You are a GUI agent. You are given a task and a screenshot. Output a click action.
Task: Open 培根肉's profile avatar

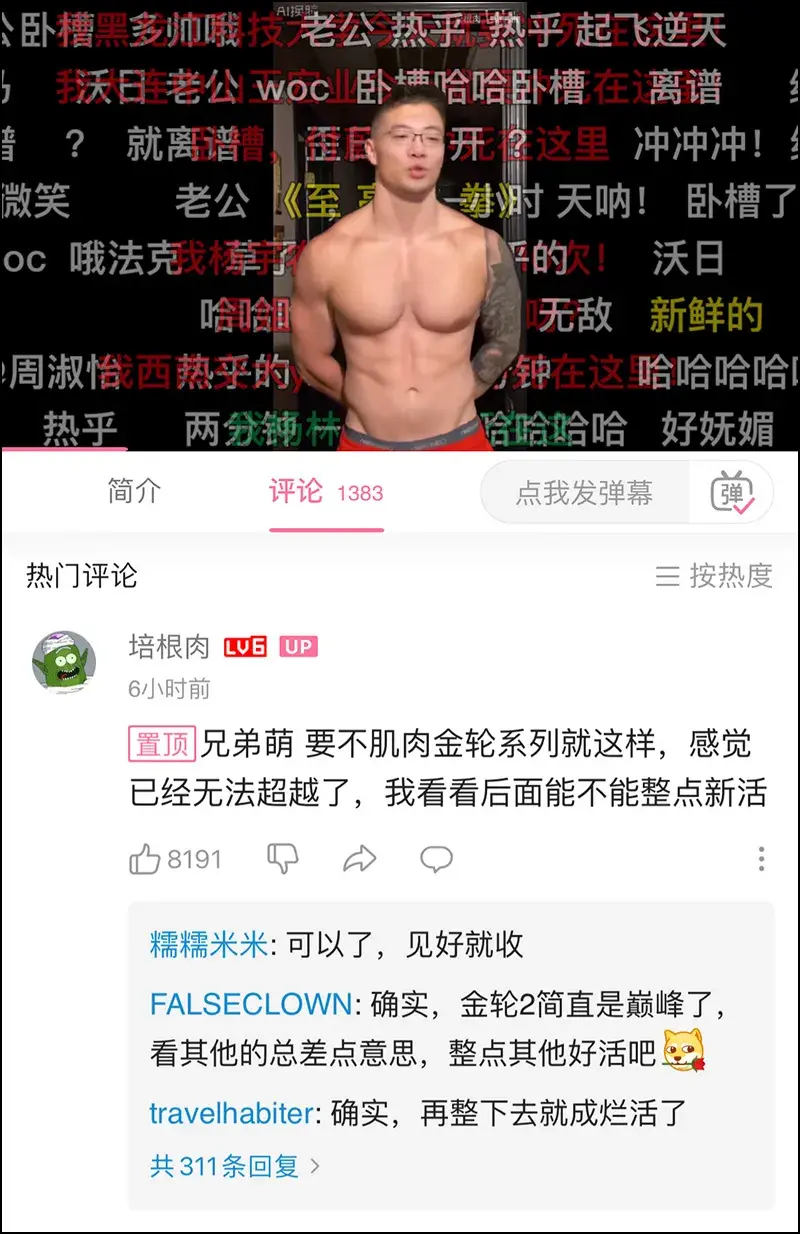click(64, 660)
